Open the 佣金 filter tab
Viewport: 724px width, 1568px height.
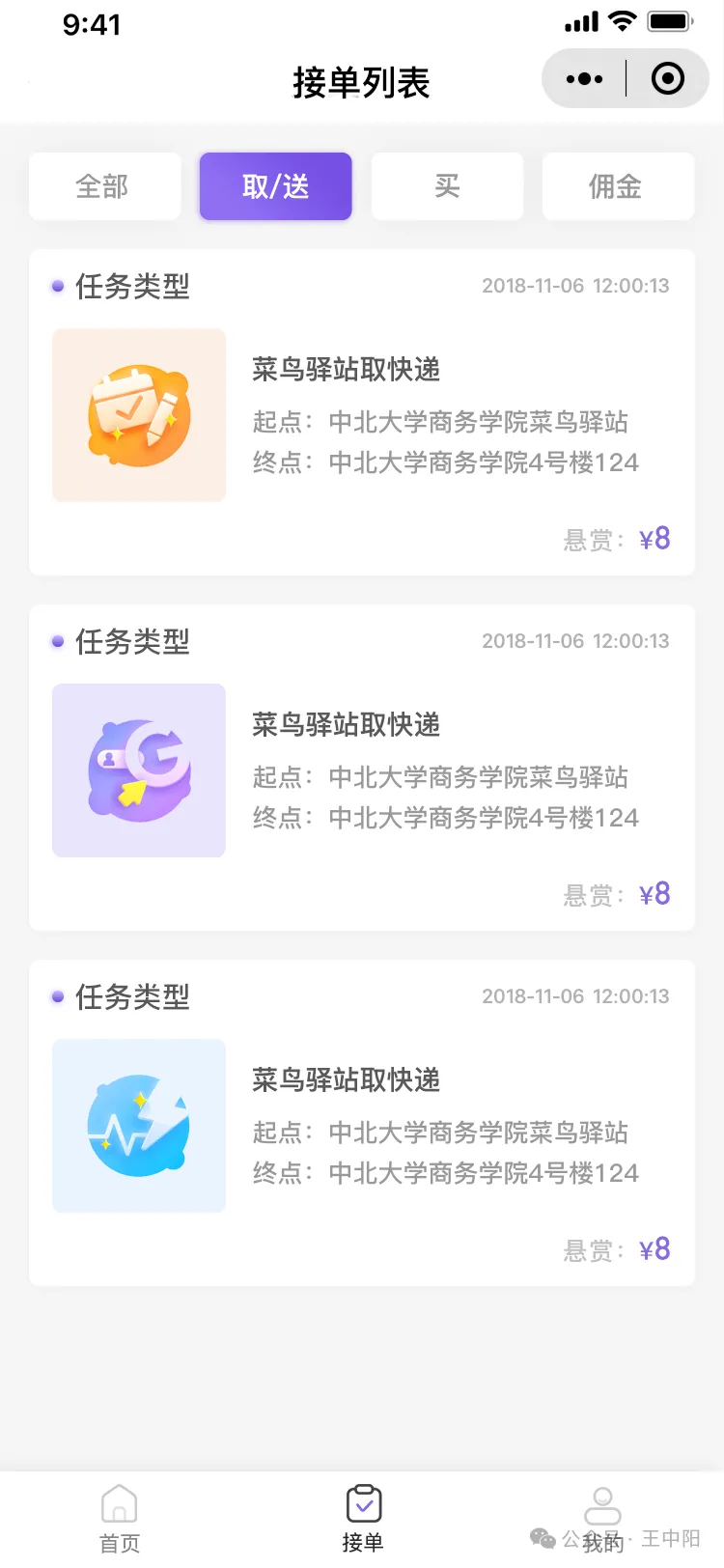pos(618,185)
